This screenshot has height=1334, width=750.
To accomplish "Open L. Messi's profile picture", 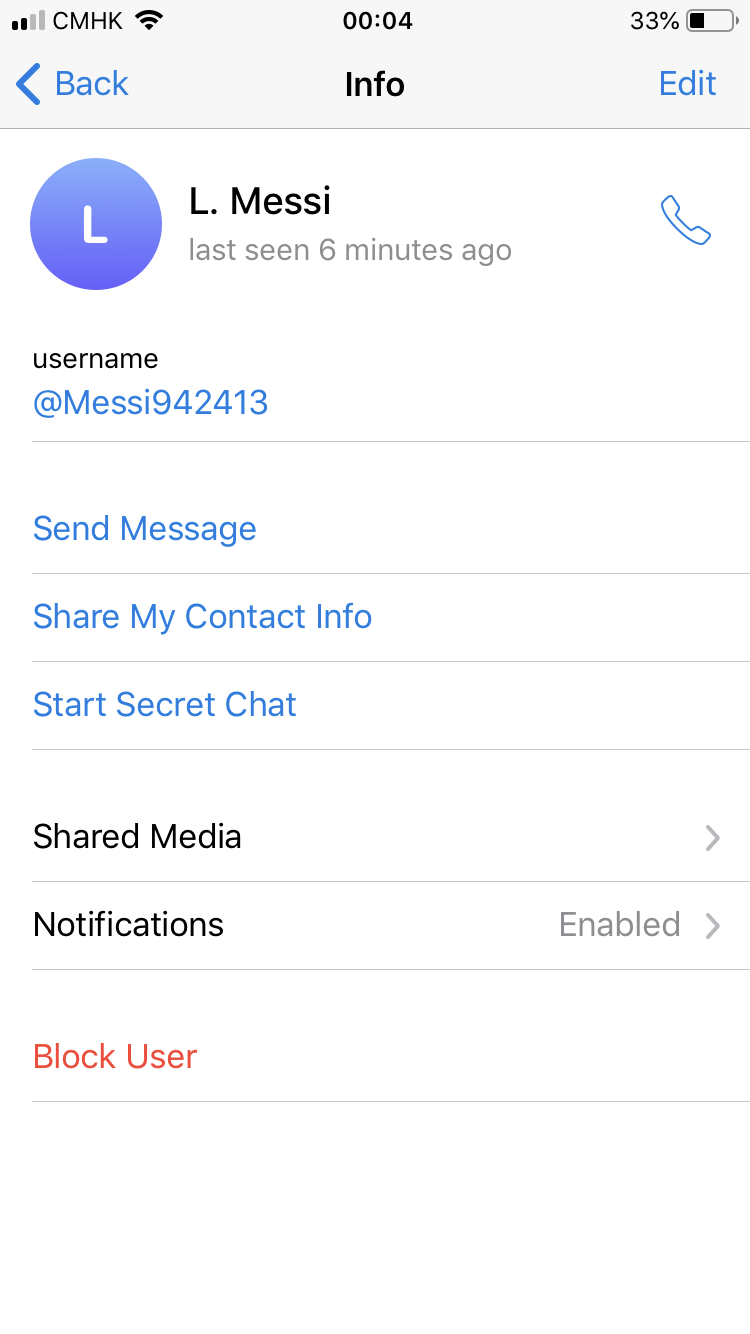I will click(96, 224).
